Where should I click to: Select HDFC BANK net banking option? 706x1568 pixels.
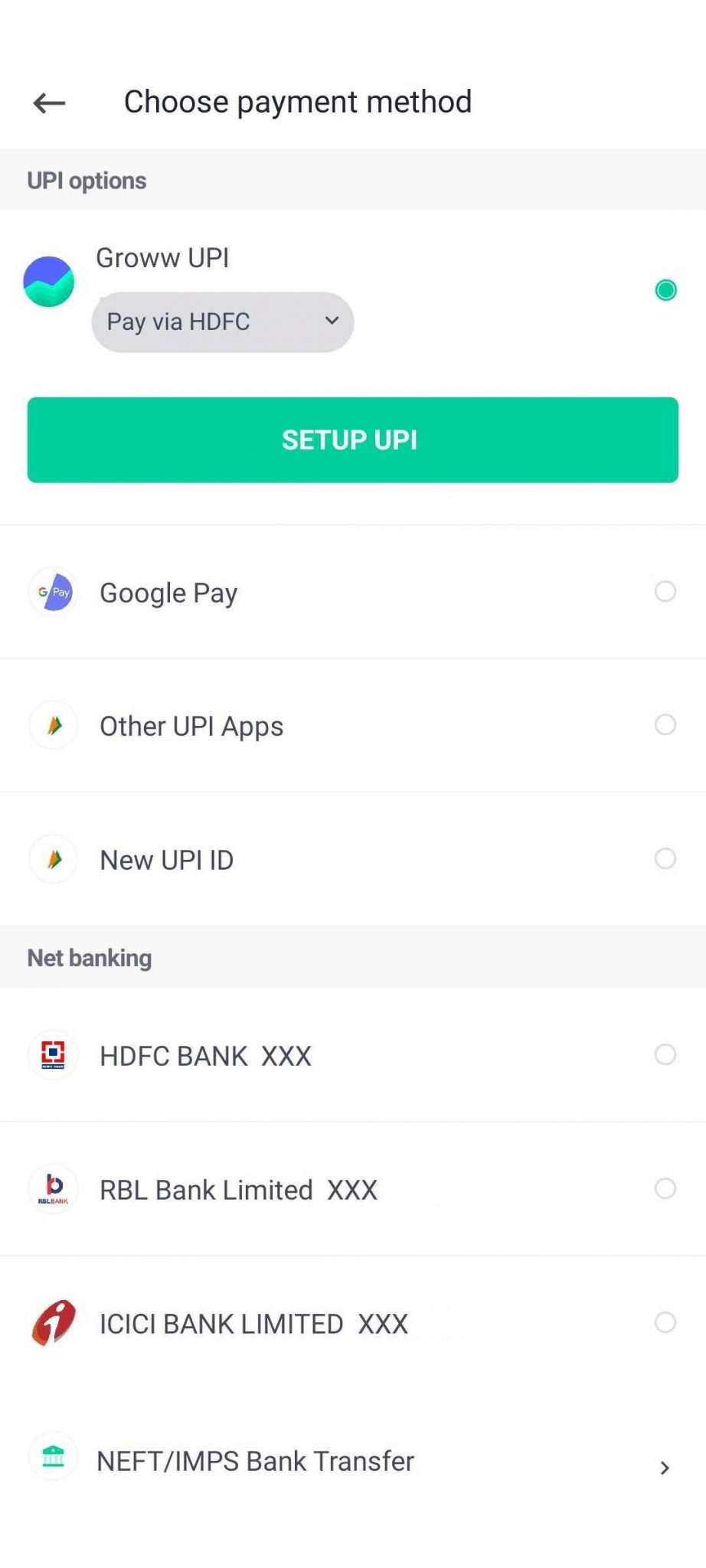tap(665, 1055)
